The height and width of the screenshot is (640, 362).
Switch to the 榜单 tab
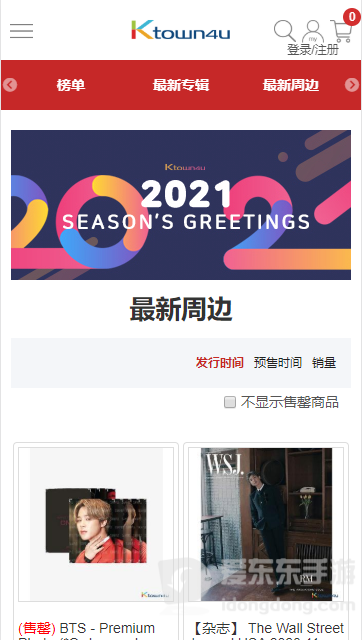point(71,85)
